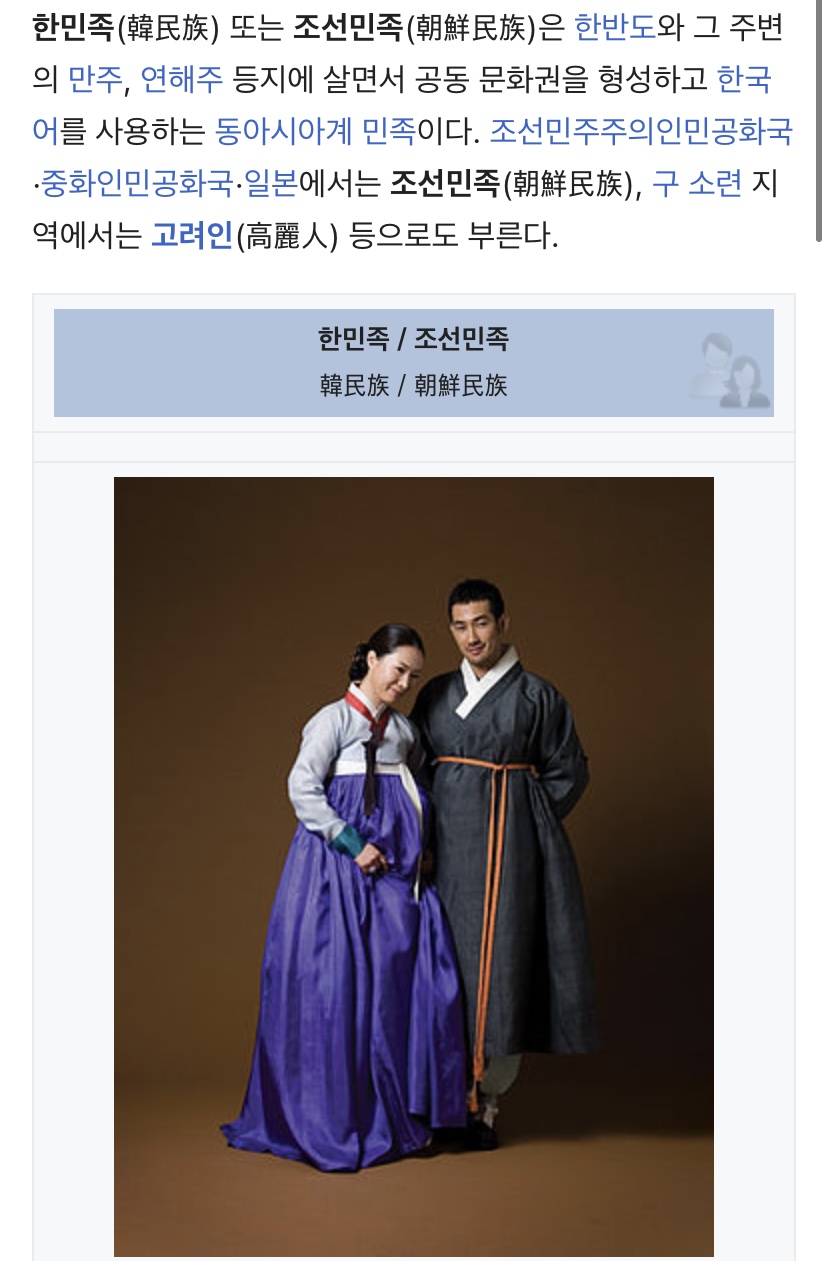Follow the 연해주 link
Screen dimensions: 828x1261
click(182, 79)
